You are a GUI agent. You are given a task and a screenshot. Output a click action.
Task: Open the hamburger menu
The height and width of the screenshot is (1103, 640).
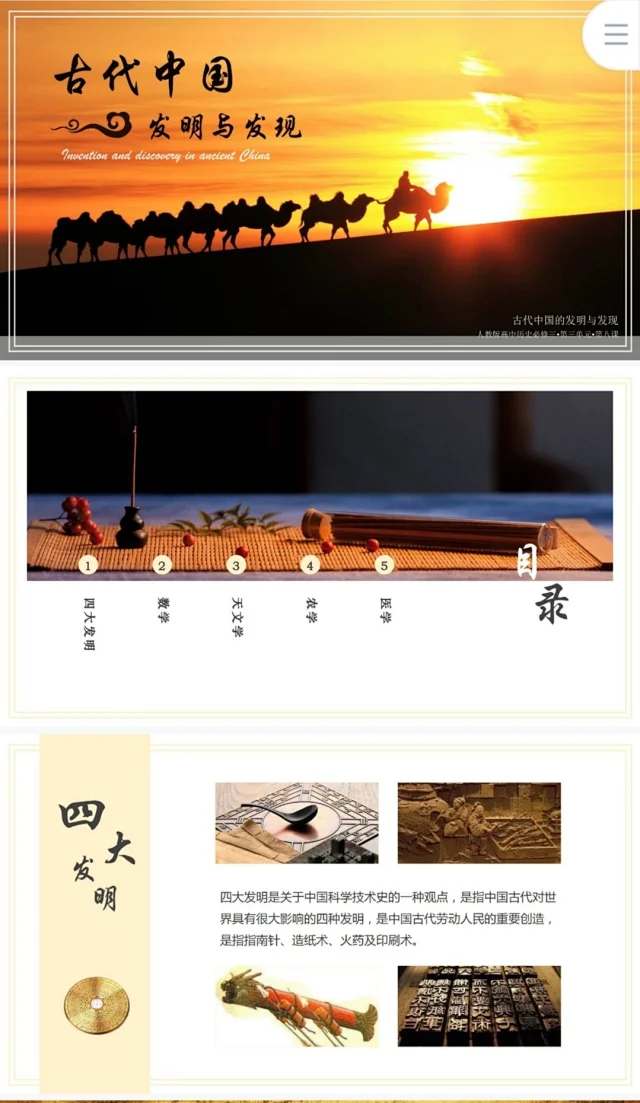pos(615,34)
